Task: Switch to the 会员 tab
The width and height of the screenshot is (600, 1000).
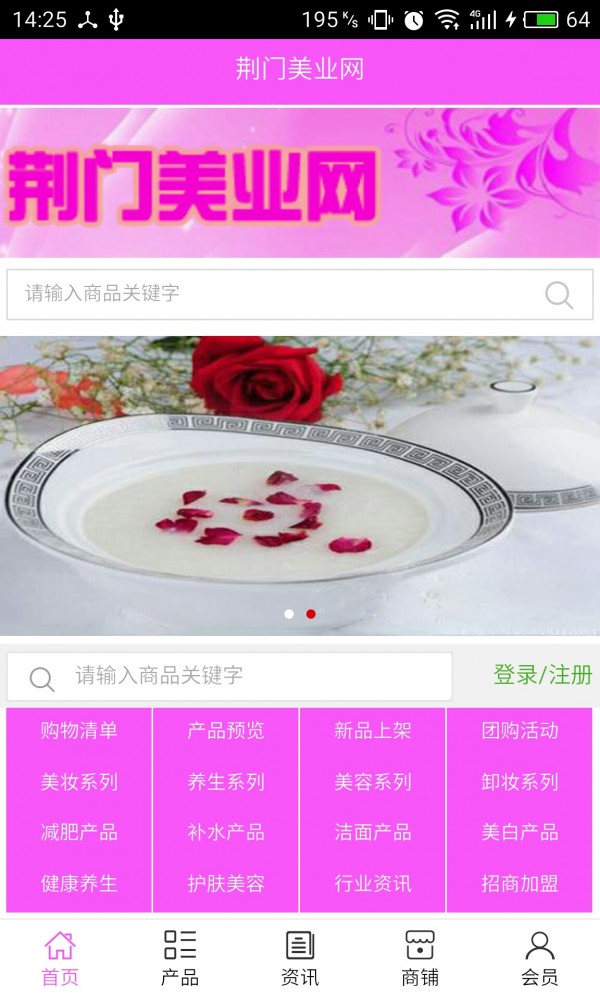Action: coord(540,958)
